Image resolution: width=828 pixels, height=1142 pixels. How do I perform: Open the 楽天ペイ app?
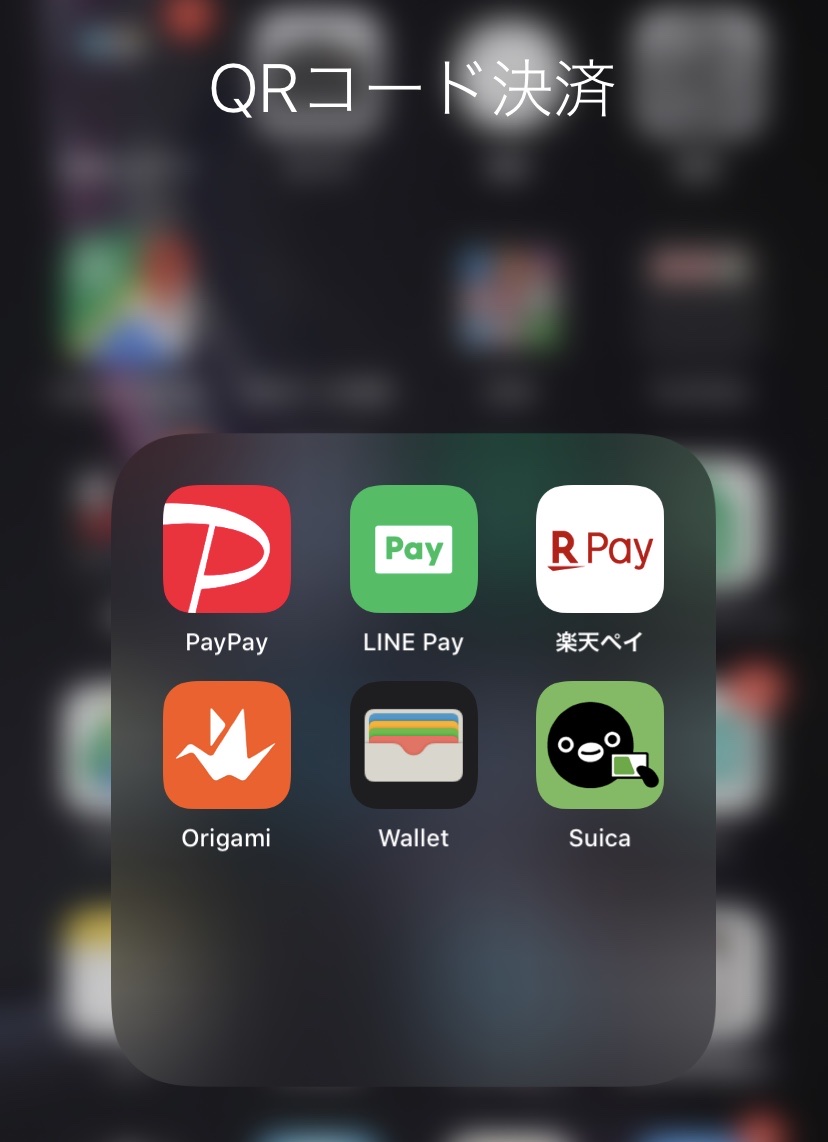point(600,549)
